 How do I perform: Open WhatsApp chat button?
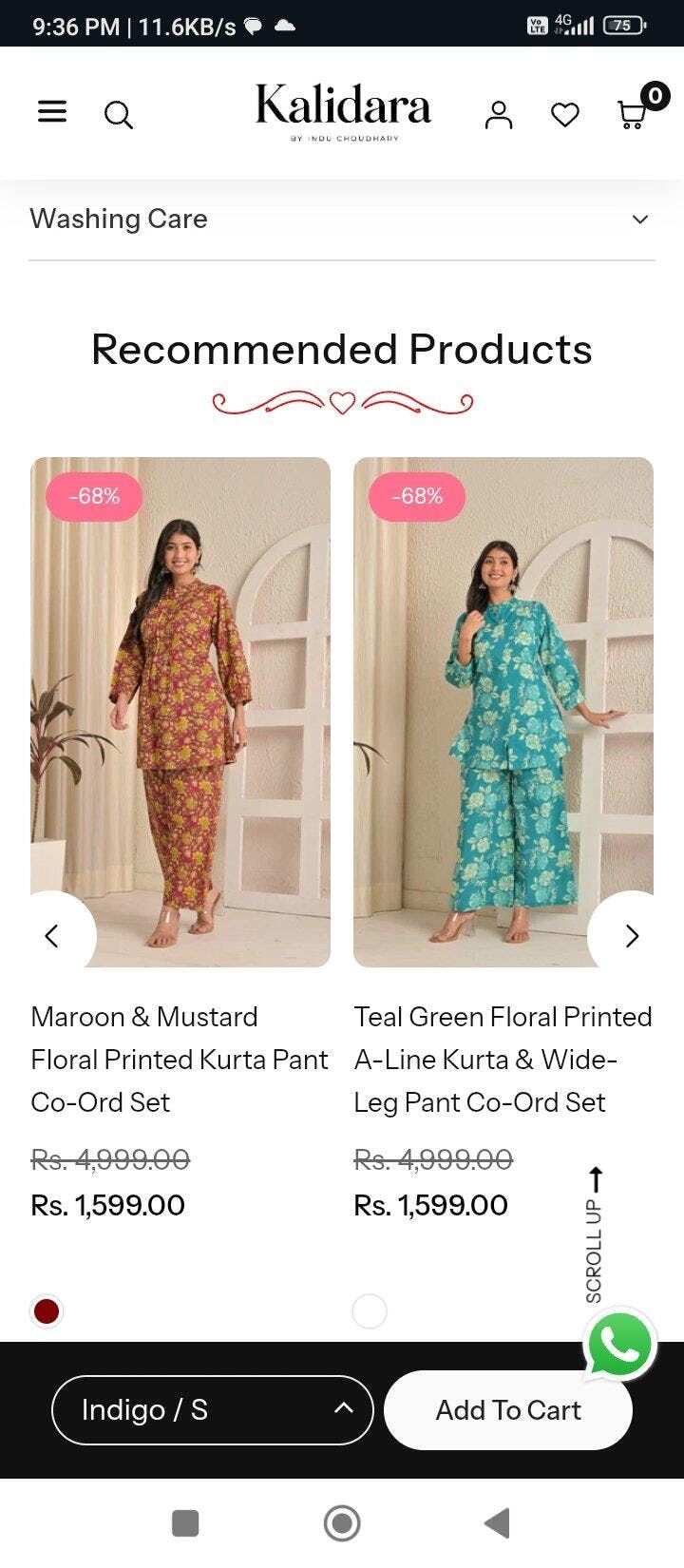coord(619,1345)
